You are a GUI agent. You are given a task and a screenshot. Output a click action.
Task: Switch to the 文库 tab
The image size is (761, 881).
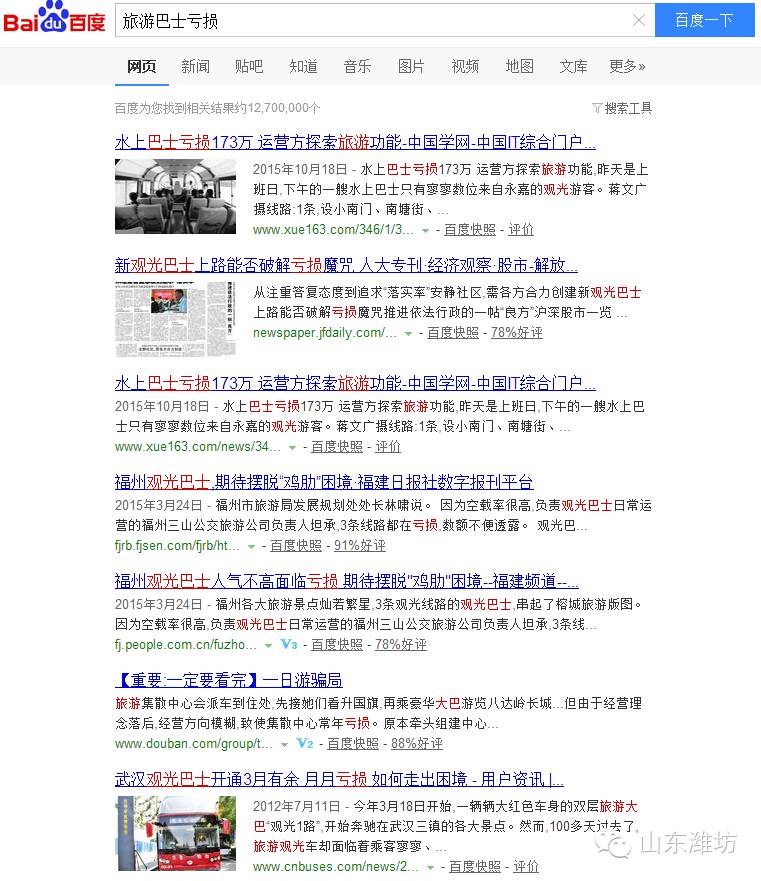[x=573, y=67]
